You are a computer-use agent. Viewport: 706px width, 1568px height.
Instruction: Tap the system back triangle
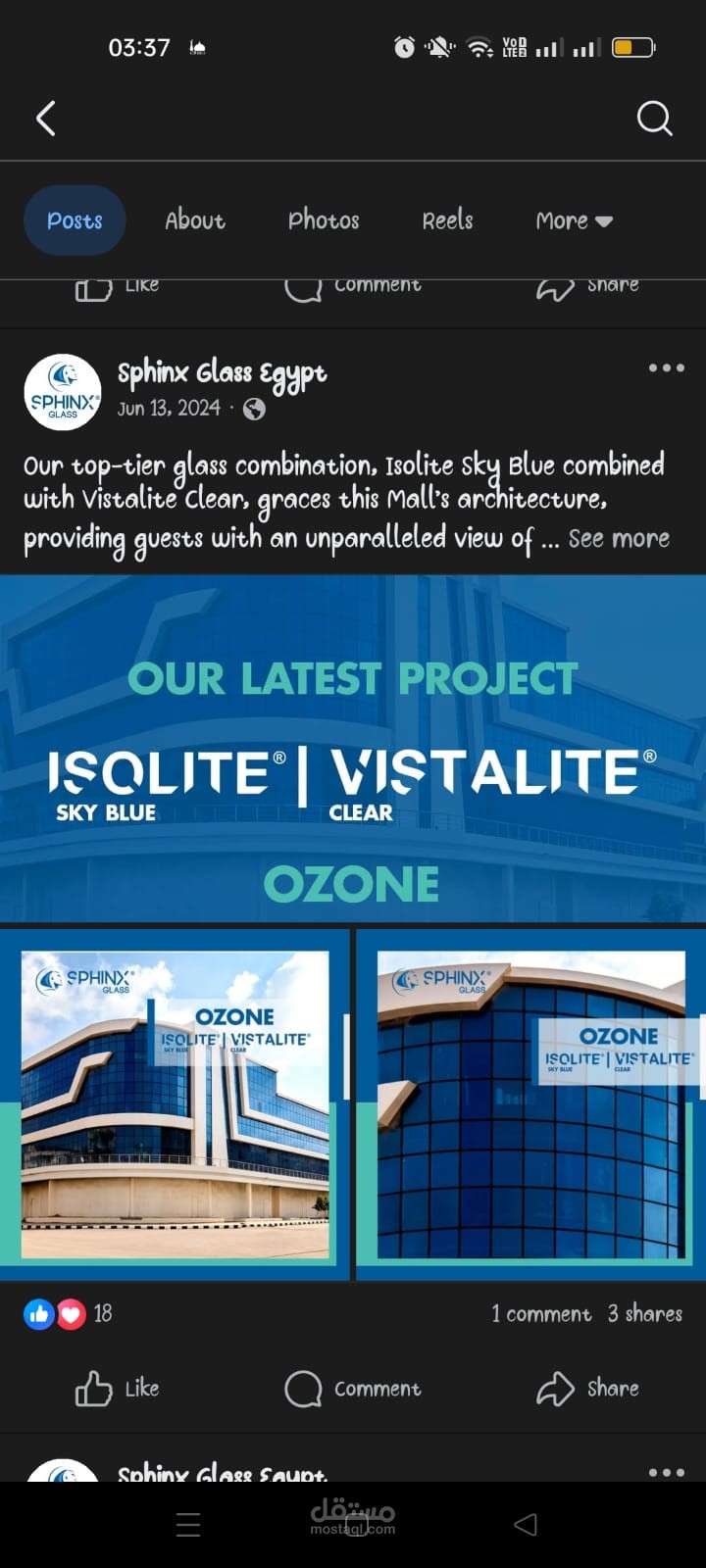click(526, 1524)
